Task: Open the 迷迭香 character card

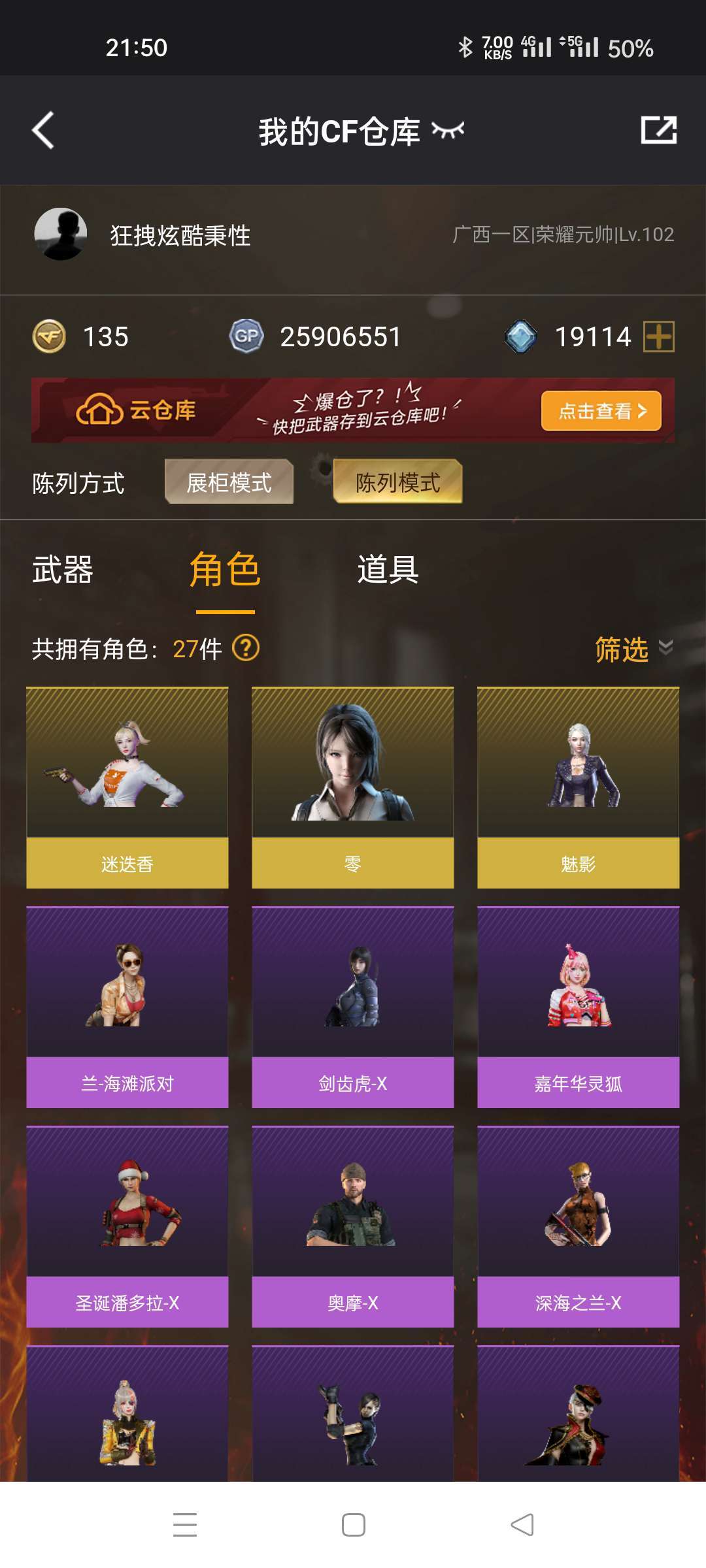Action: 127,787
